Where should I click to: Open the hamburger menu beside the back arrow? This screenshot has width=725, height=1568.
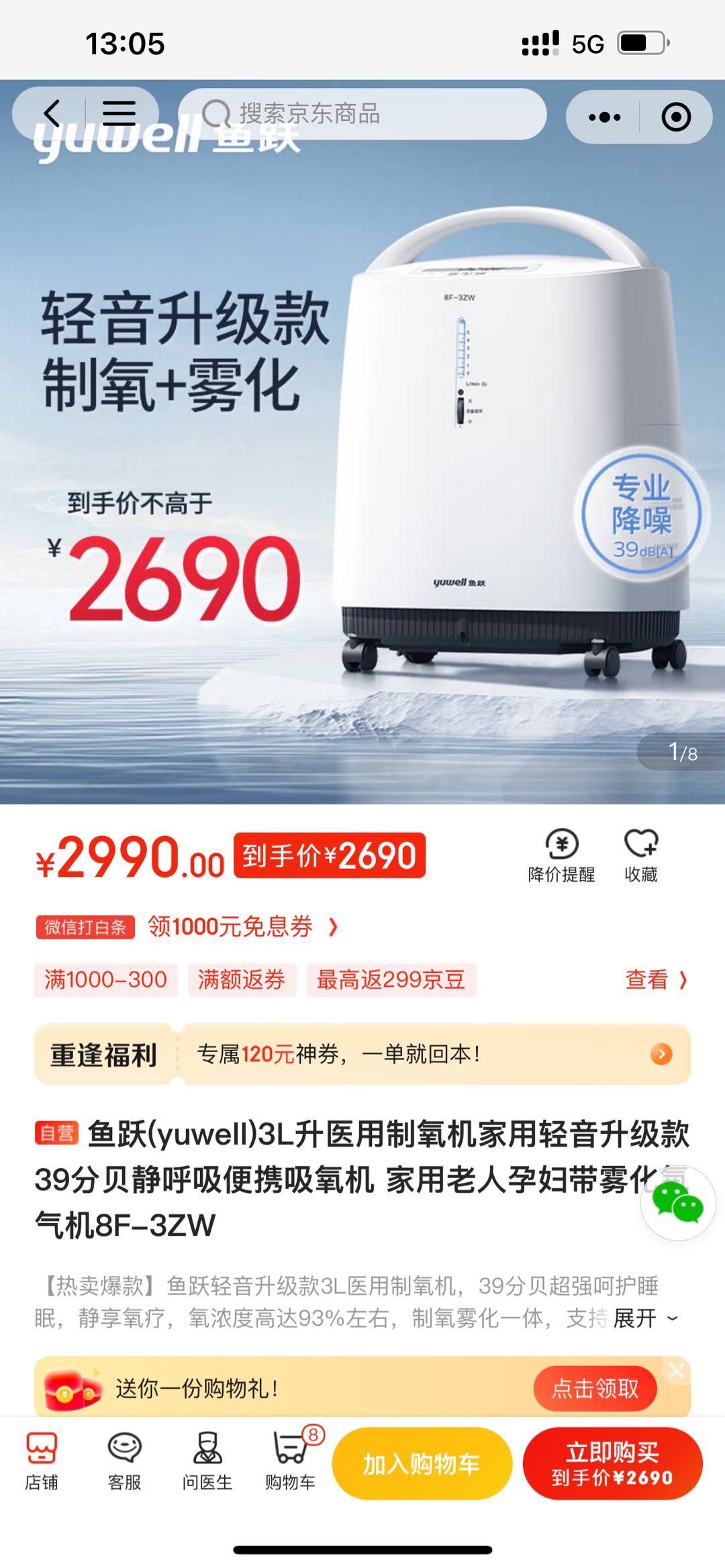point(119,114)
